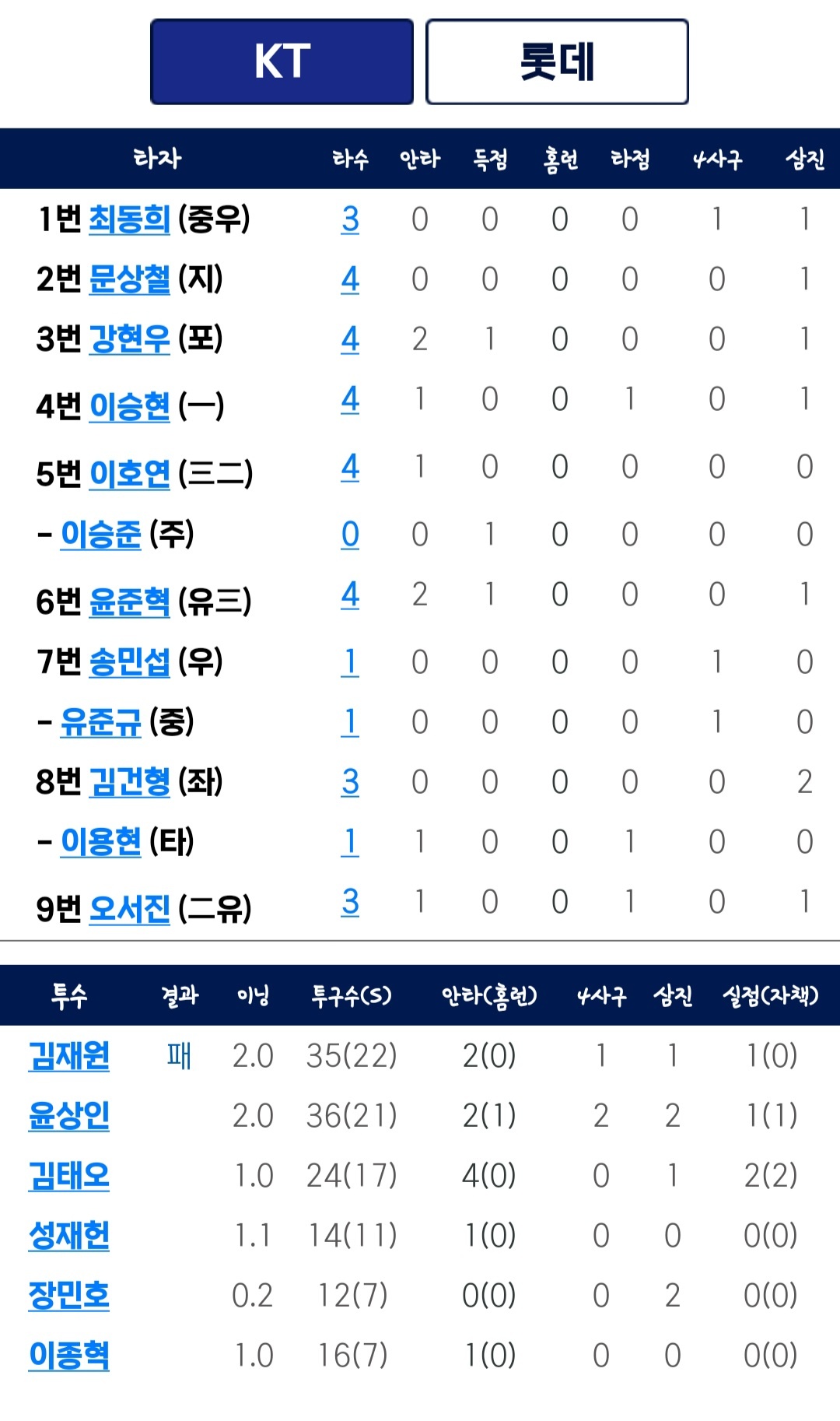The height and width of the screenshot is (1421, 840).
Task: Open batter 문상철's profile link
Action: [x=129, y=279]
